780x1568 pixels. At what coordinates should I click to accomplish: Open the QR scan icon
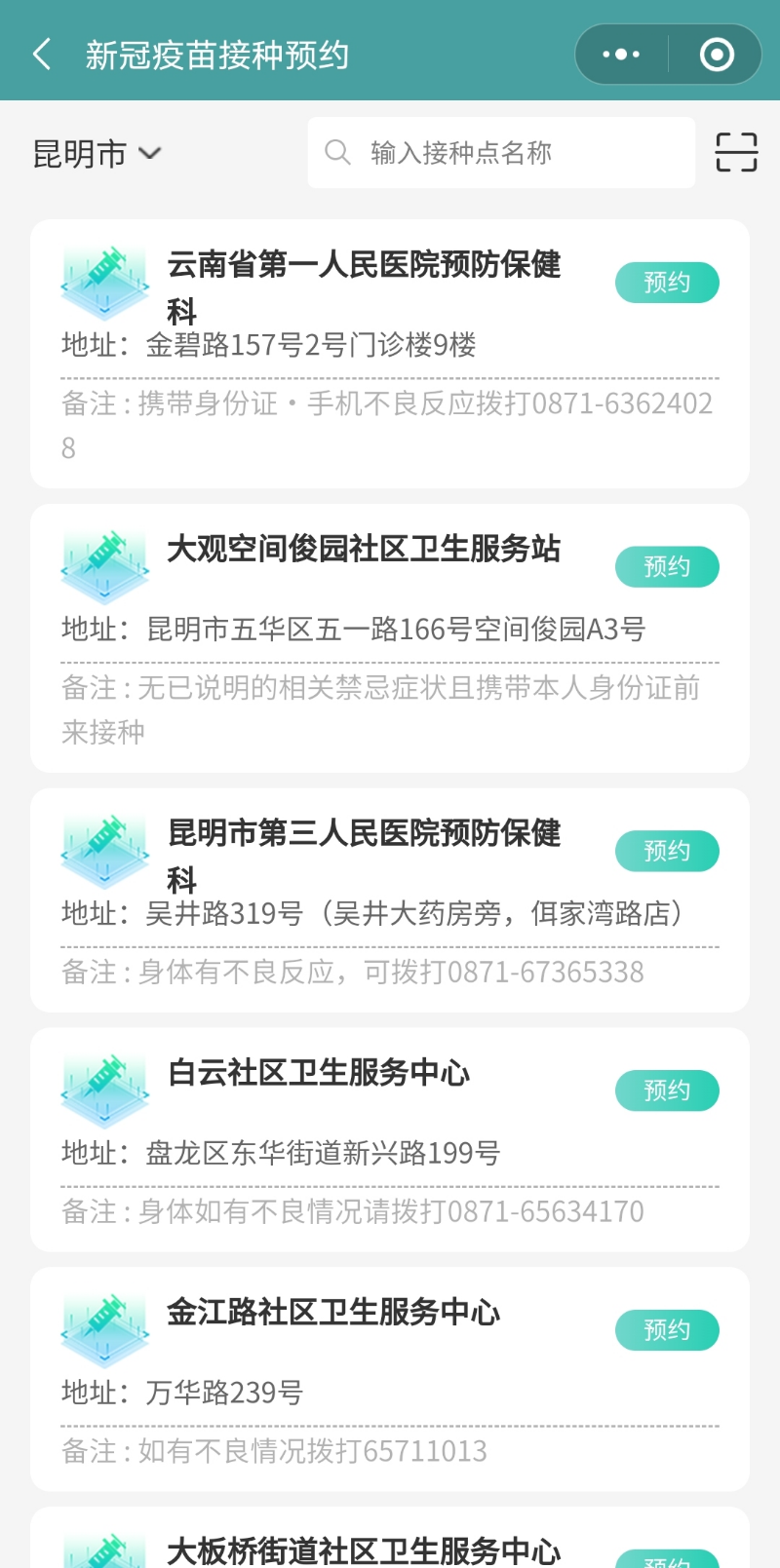(736, 153)
